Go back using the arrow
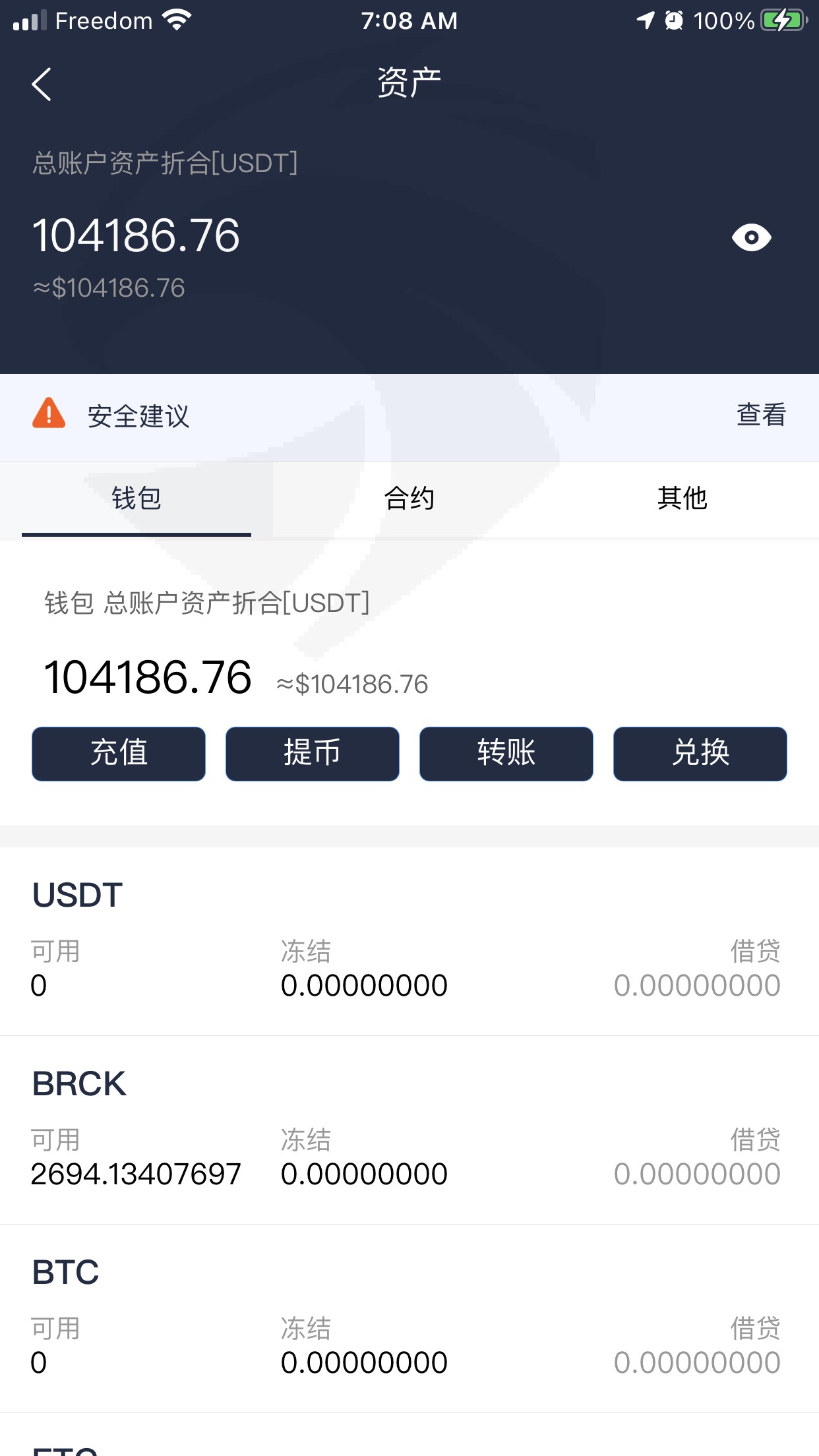819x1456 pixels. (x=42, y=84)
